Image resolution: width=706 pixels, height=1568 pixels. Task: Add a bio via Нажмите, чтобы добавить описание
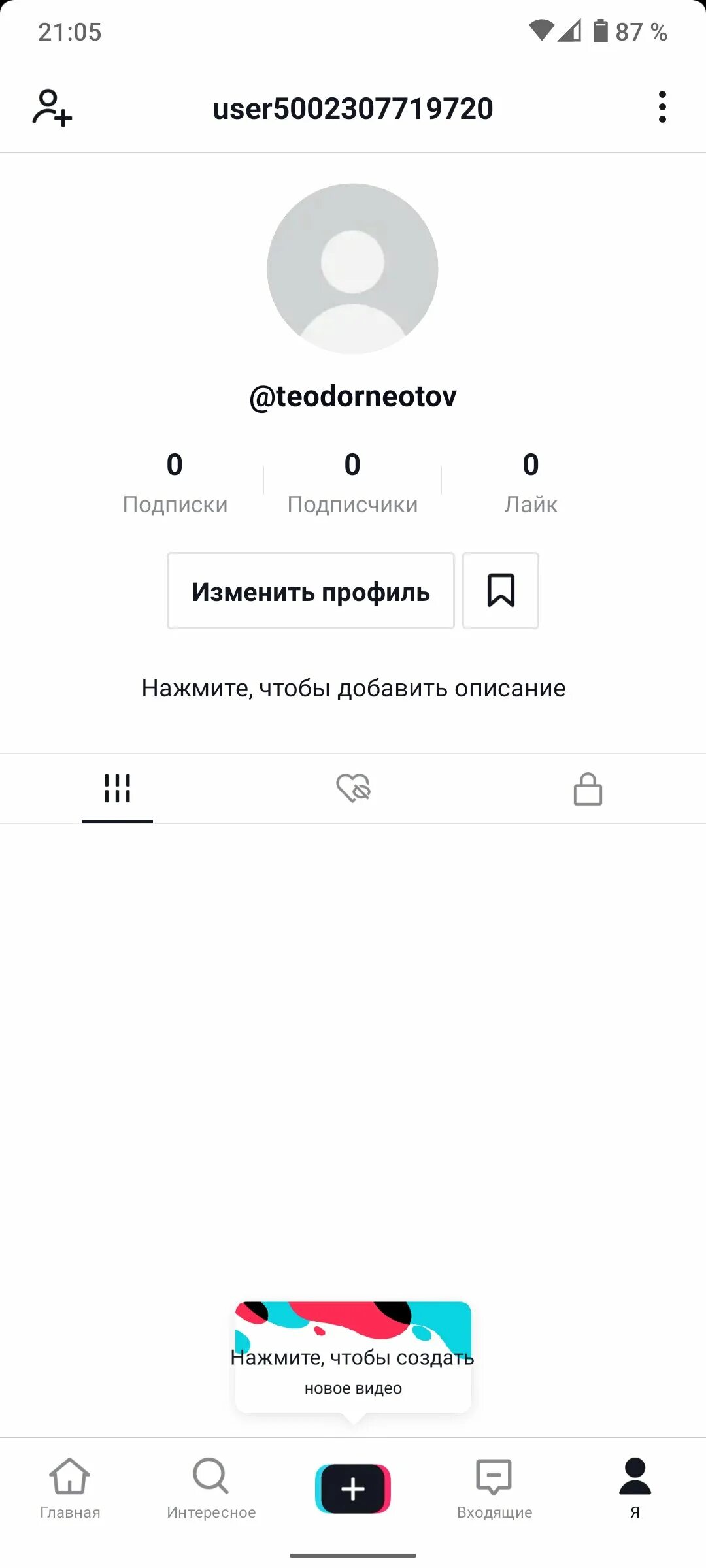(354, 688)
